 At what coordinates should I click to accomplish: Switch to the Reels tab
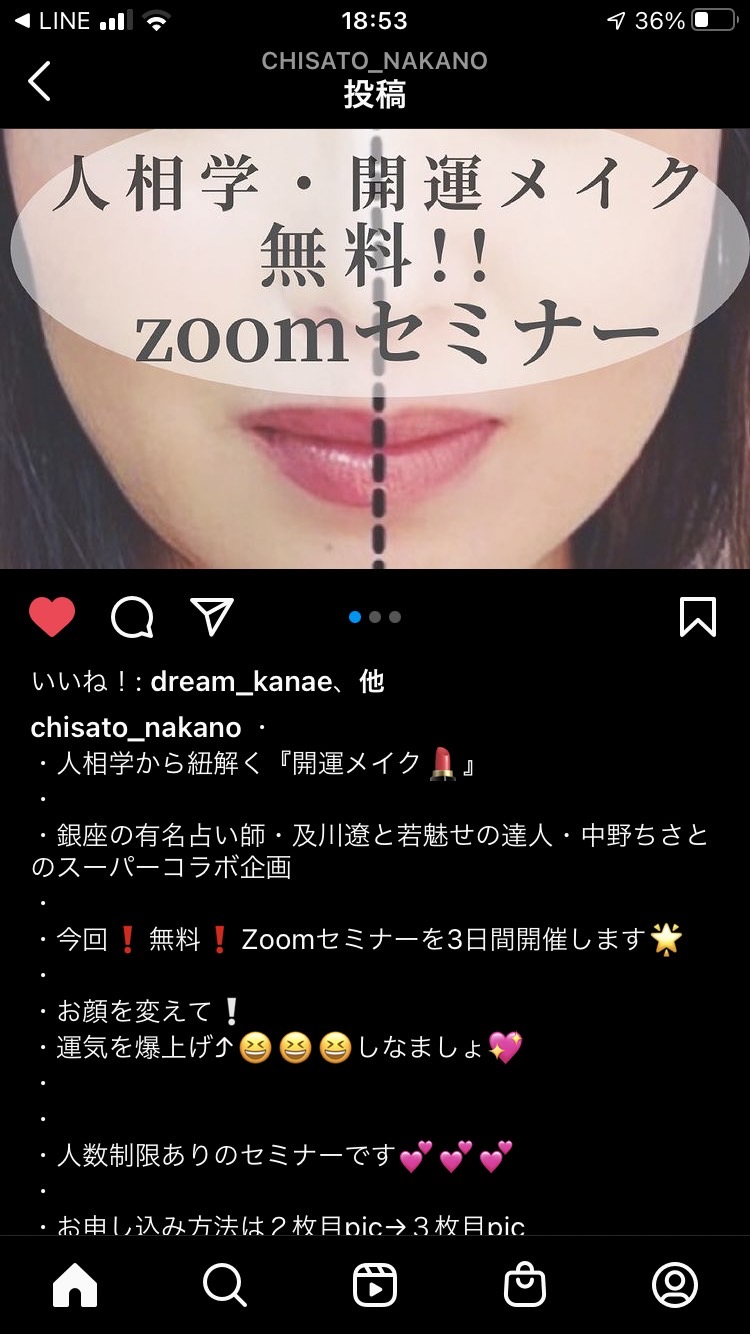(x=375, y=1285)
